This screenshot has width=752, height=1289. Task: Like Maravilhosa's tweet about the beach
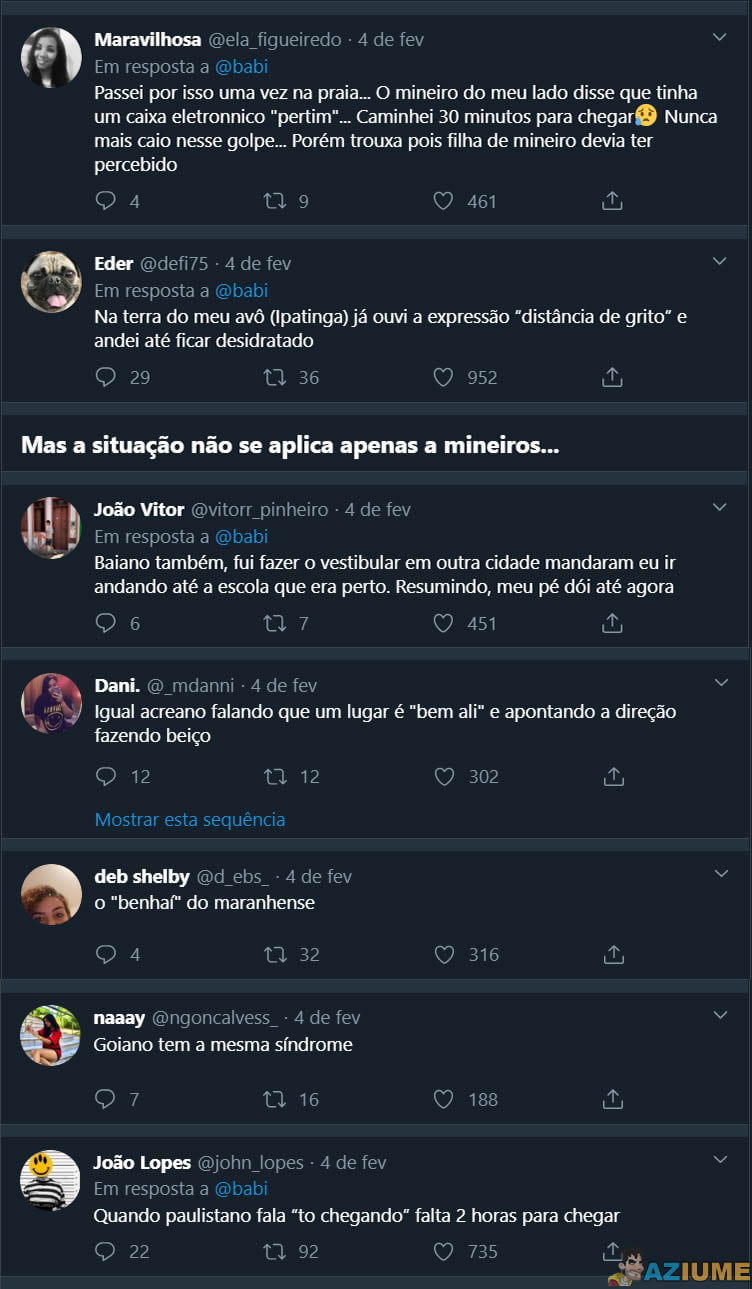pyautogui.click(x=443, y=201)
